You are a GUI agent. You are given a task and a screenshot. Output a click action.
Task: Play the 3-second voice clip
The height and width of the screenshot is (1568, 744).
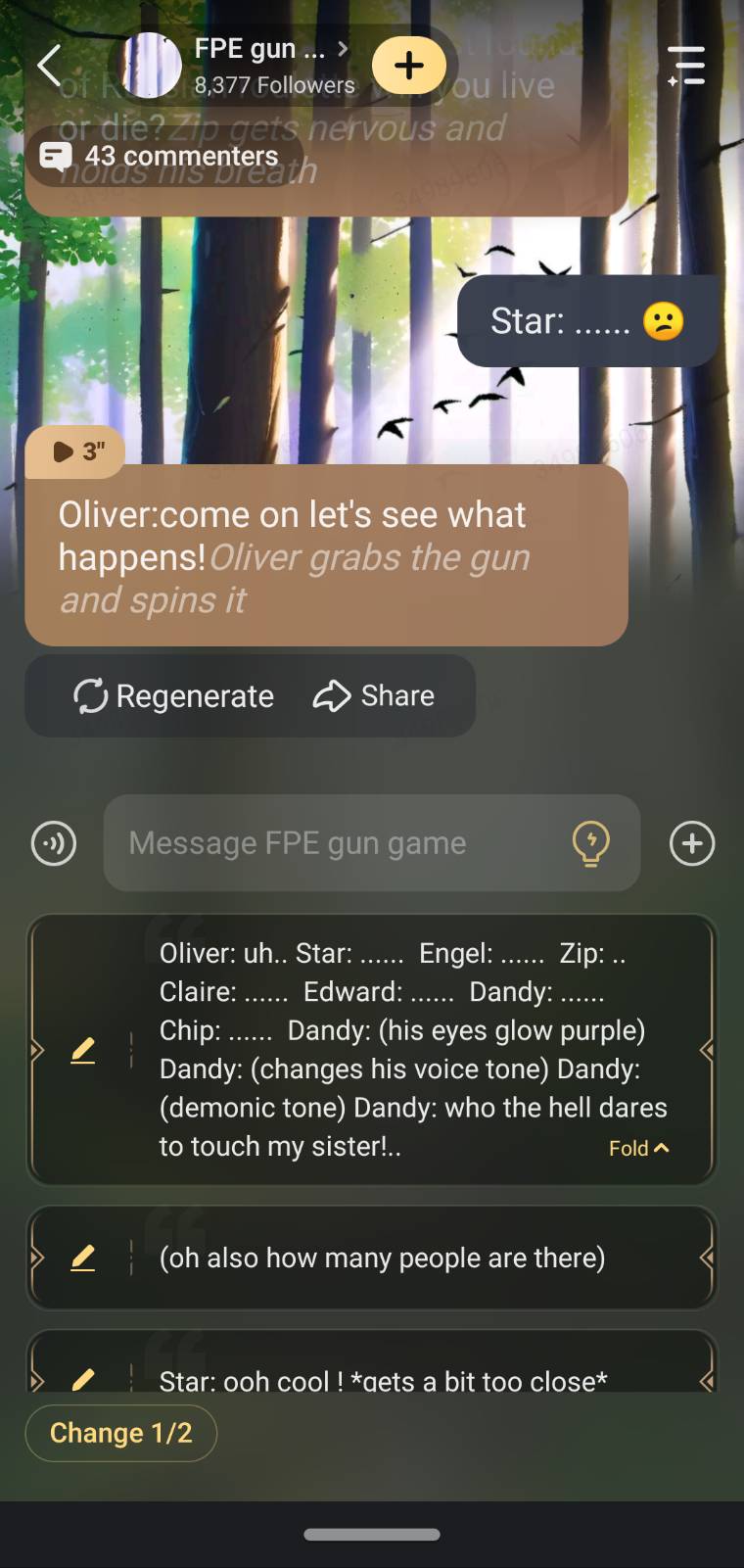pyautogui.click(x=77, y=451)
